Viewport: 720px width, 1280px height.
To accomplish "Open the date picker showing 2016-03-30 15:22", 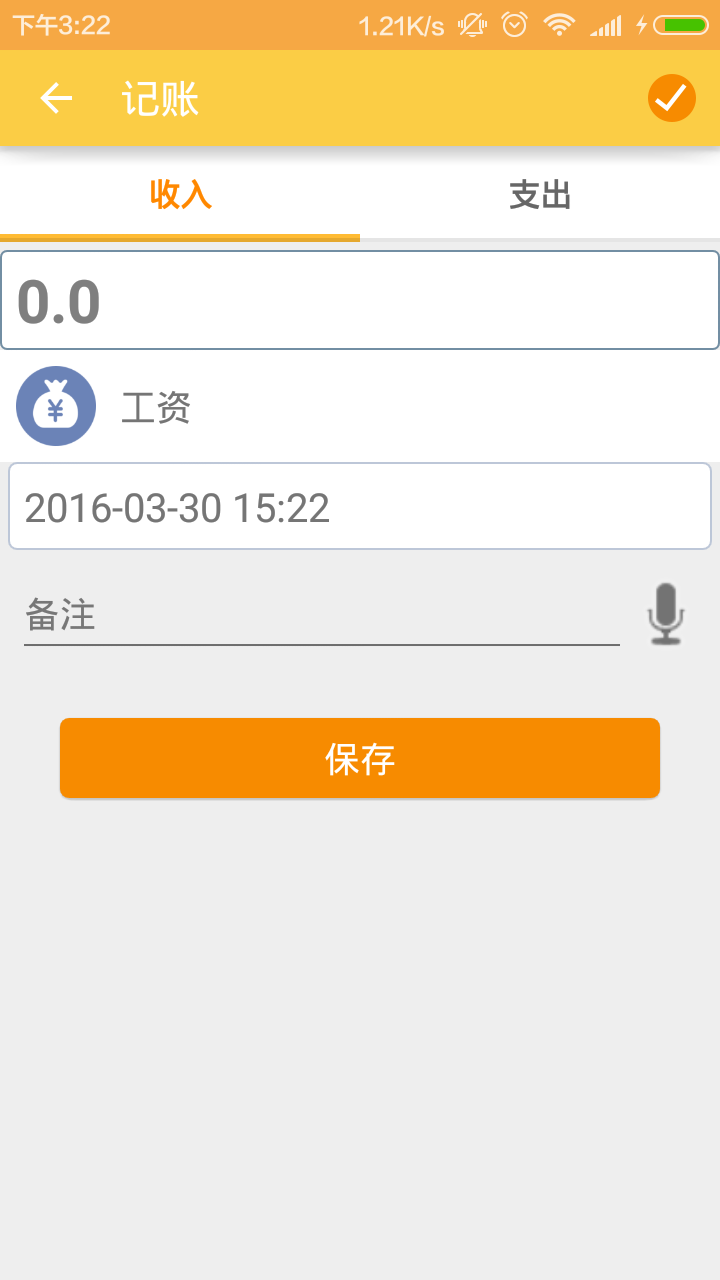I will point(360,507).
